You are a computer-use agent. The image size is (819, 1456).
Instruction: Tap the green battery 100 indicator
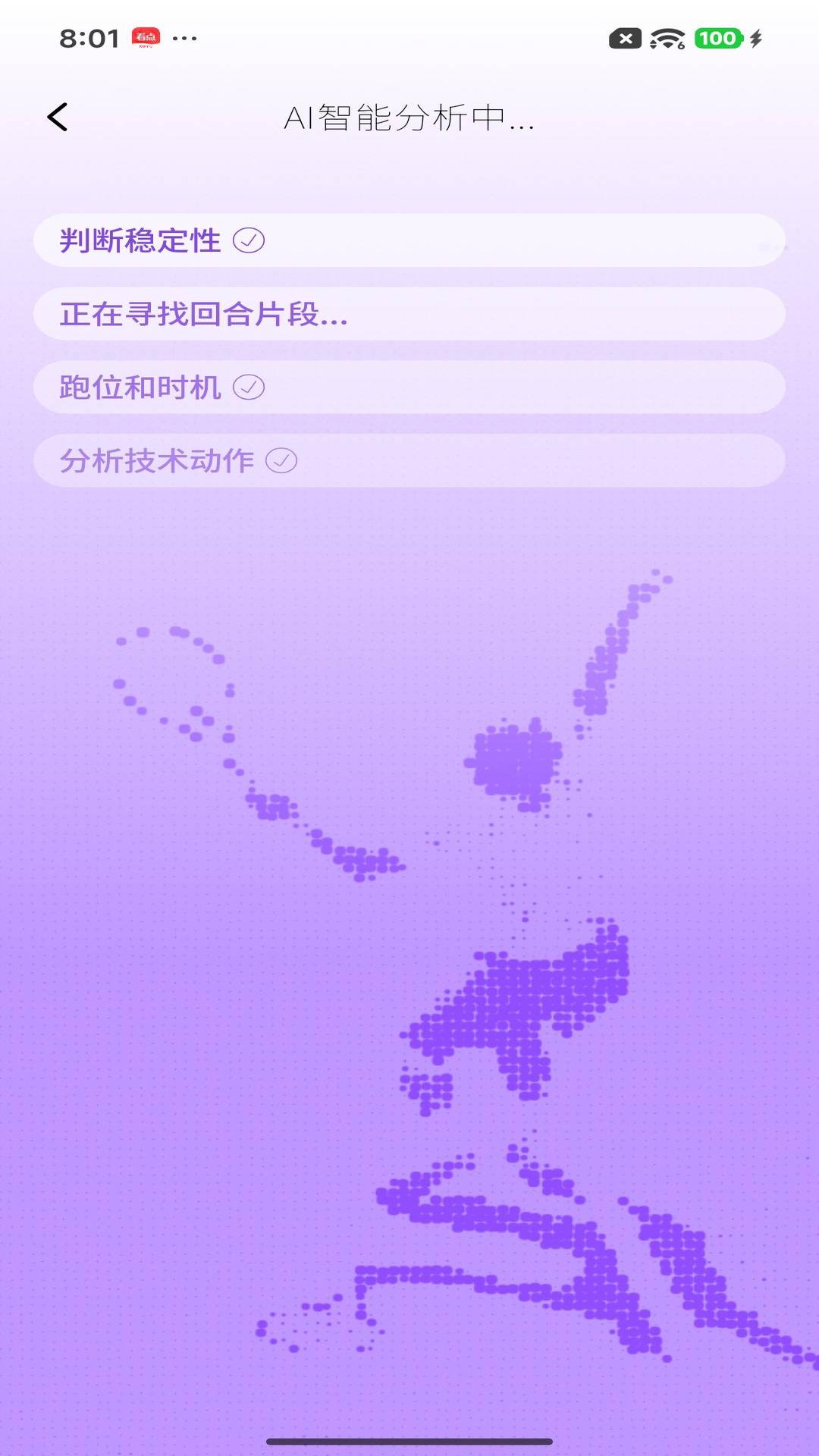click(717, 37)
